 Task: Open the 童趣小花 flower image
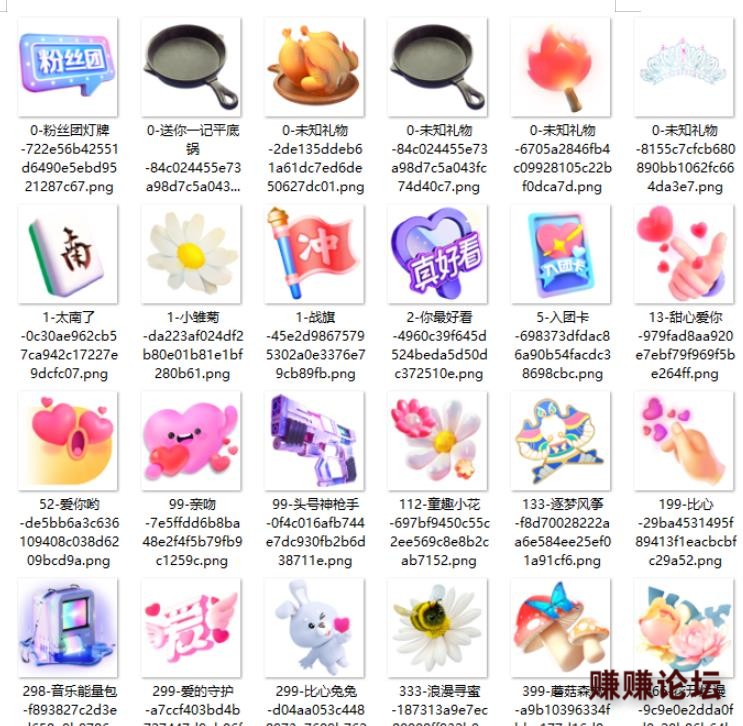pyautogui.click(x=438, y=440)
